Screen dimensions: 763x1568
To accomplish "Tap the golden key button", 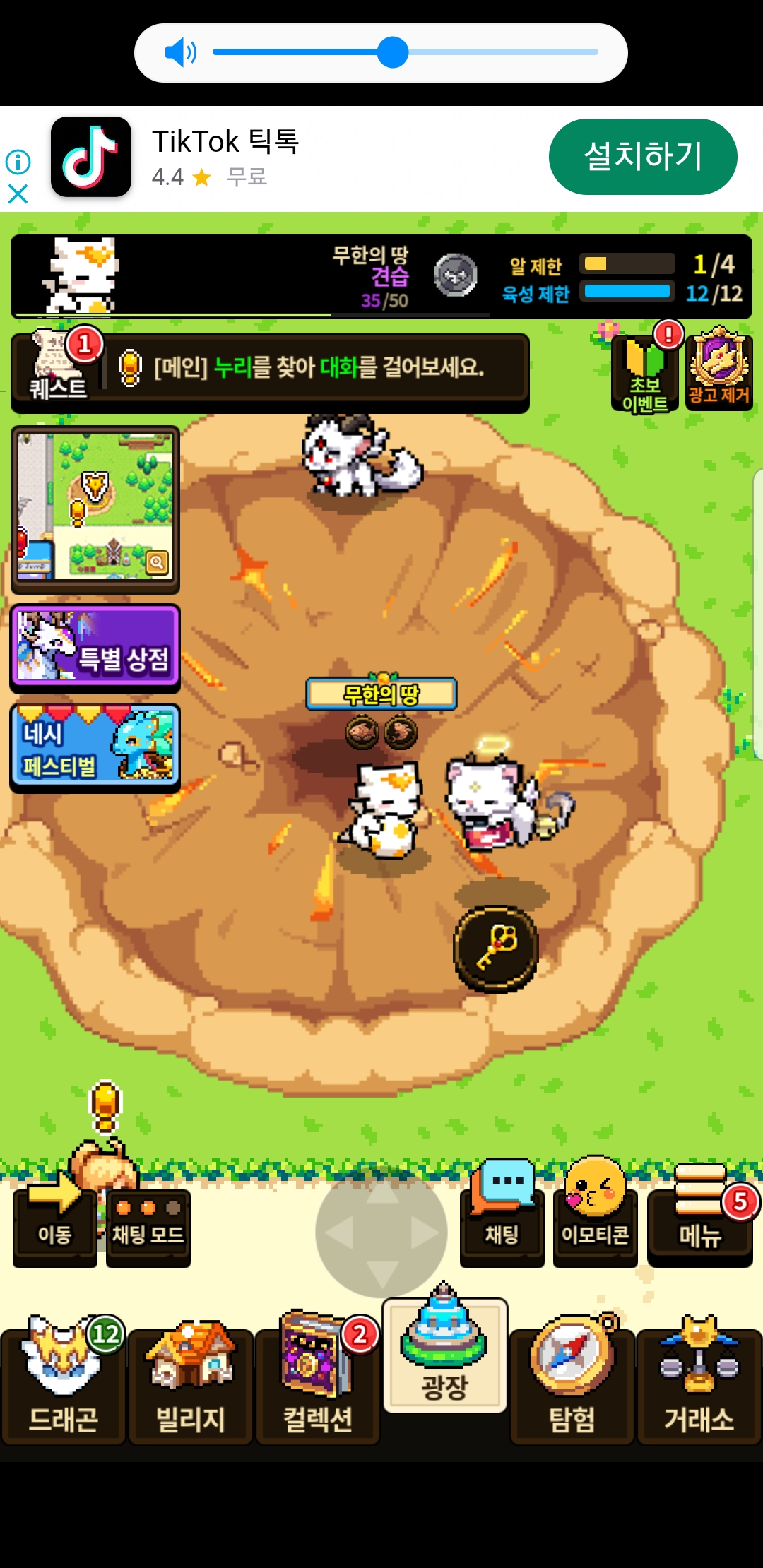I will 496,949.
